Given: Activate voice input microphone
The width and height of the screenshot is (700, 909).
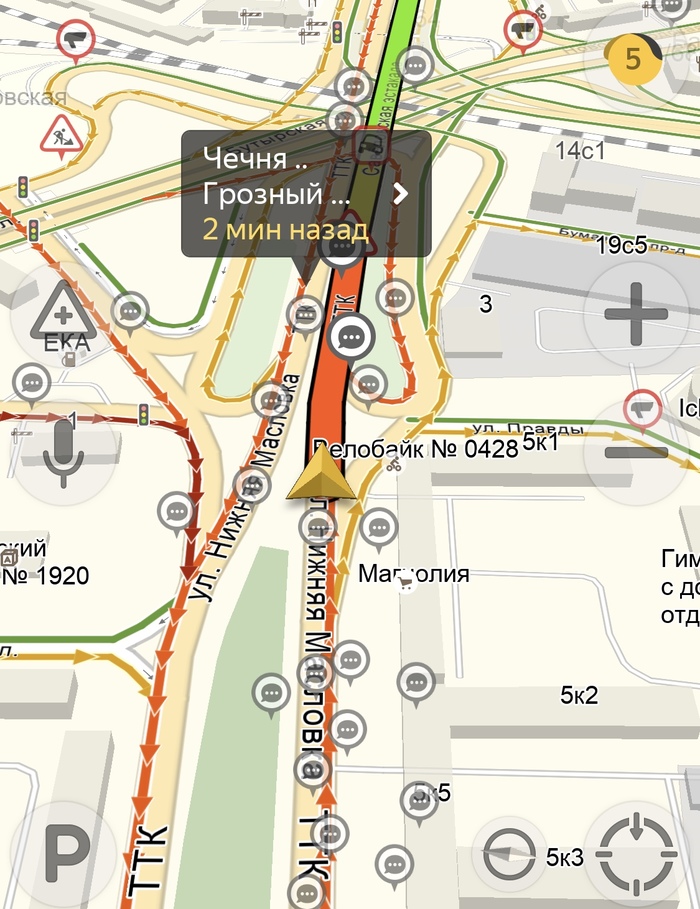Looking at the screenshot, I should [x=64, y=453].
